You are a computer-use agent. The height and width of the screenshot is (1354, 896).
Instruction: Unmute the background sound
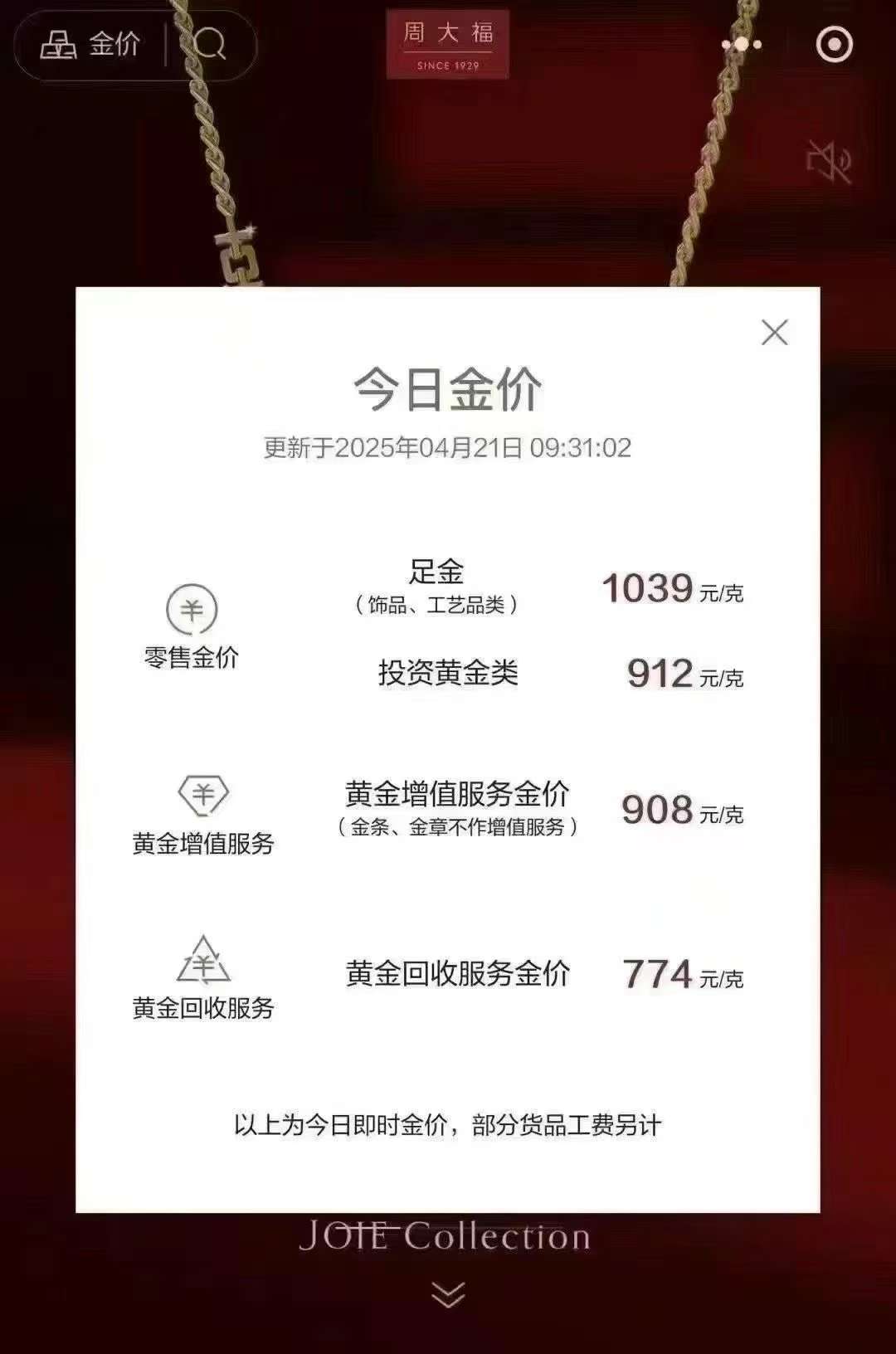click(x=829, y=161)
